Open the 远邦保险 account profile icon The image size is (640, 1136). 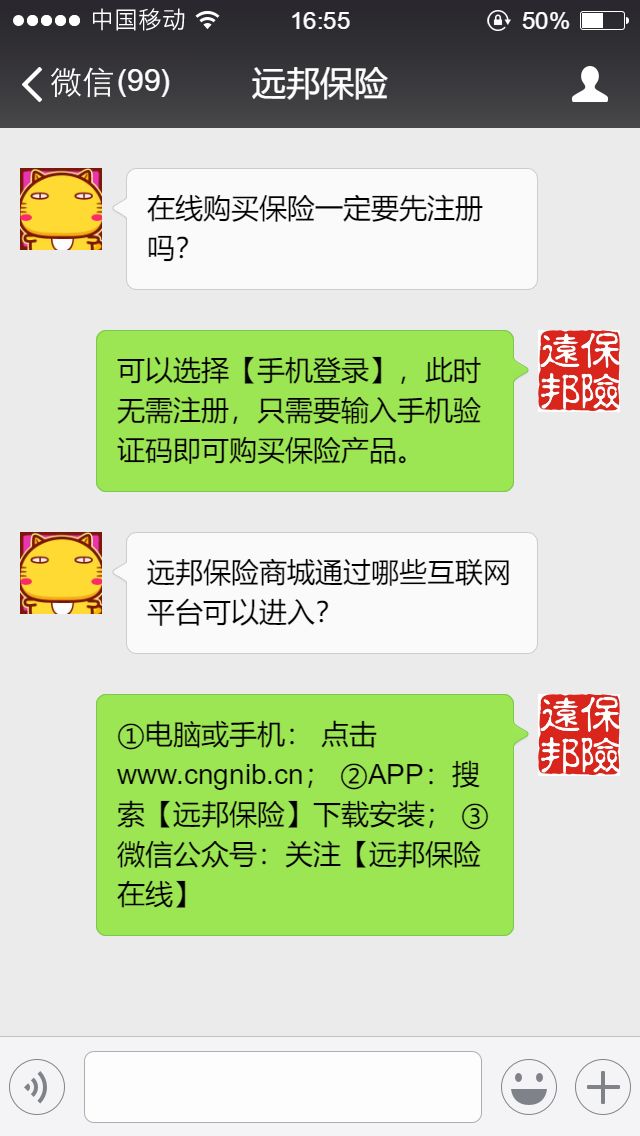[x=589, y=84]
